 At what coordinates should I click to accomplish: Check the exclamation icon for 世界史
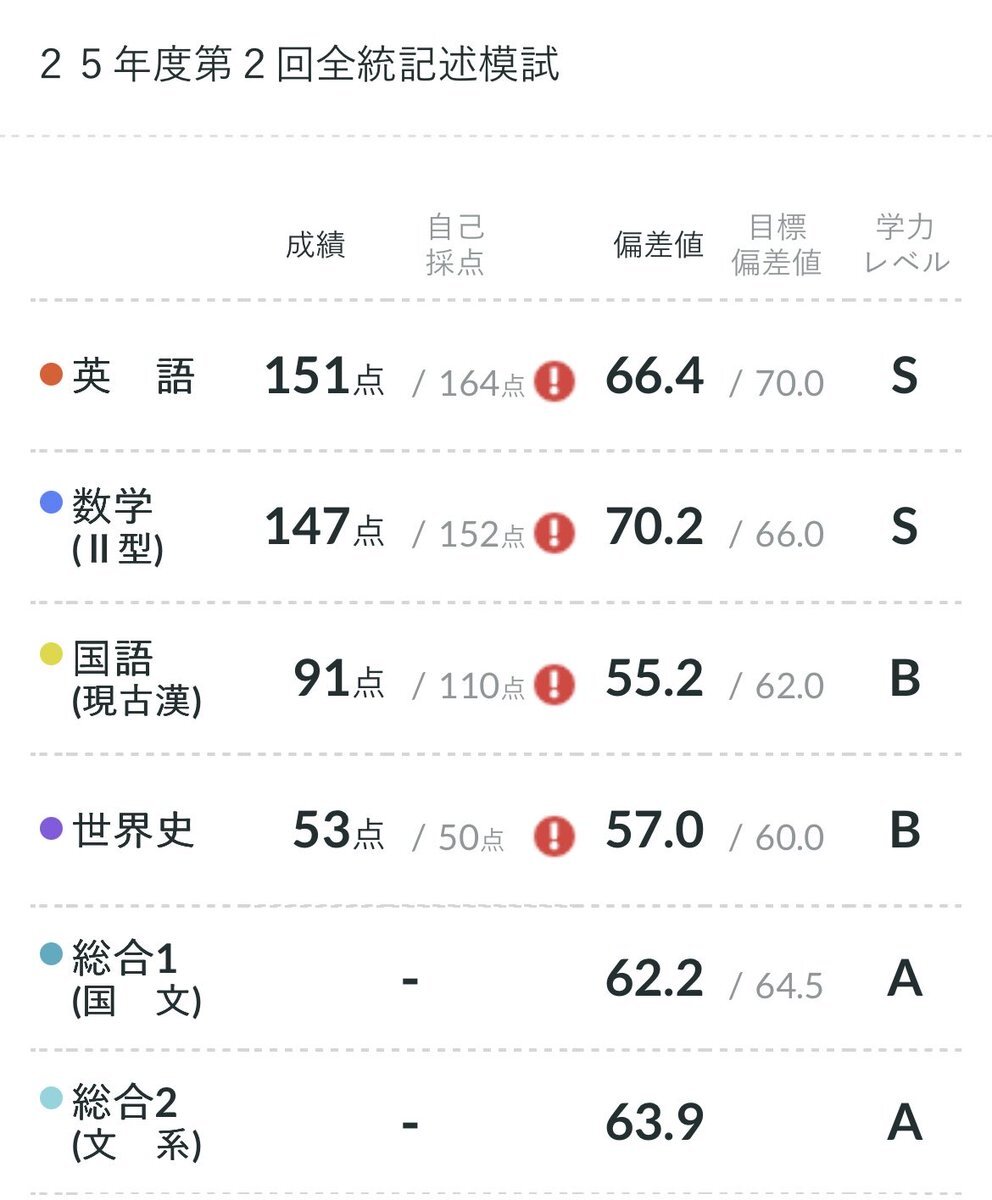(554, 836)
